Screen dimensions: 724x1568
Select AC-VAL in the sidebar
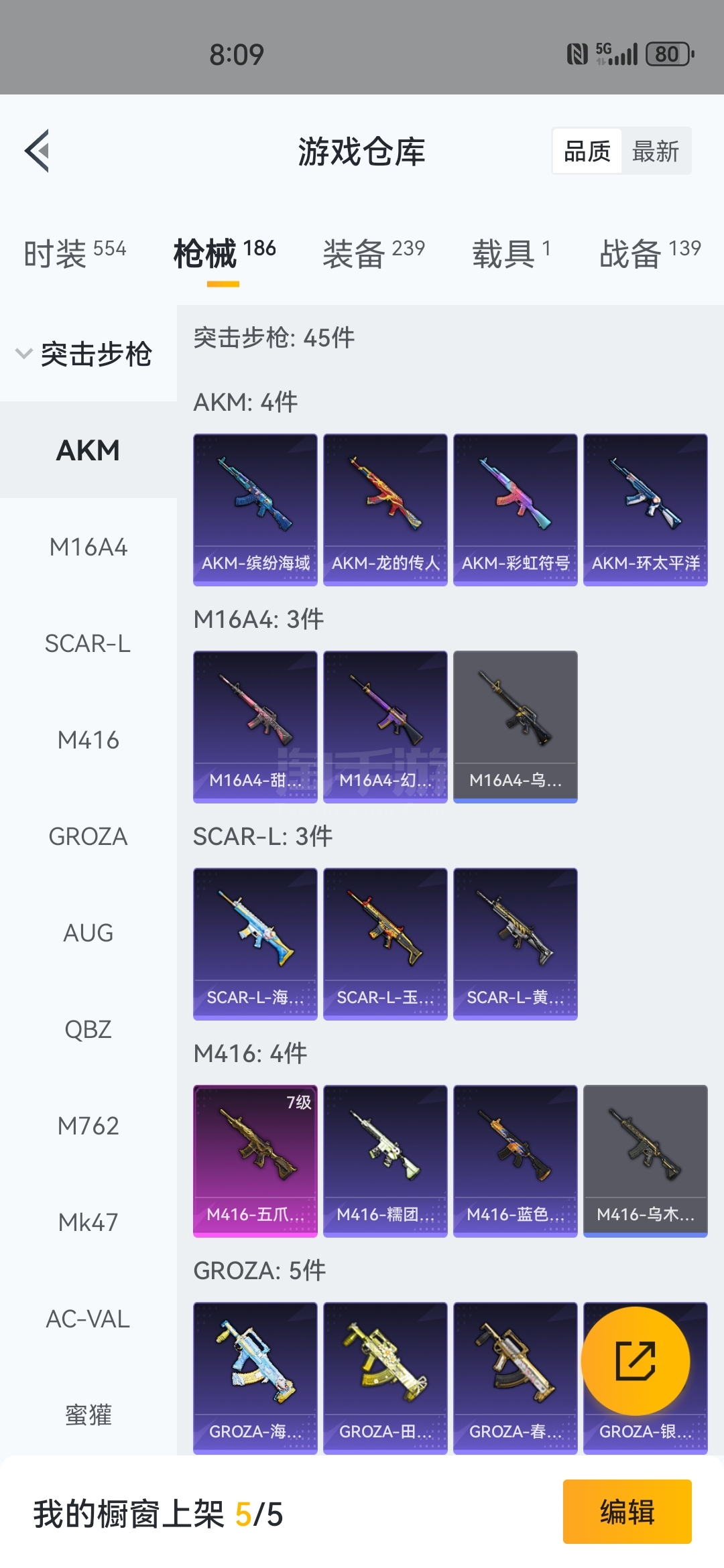[88, 1319]
